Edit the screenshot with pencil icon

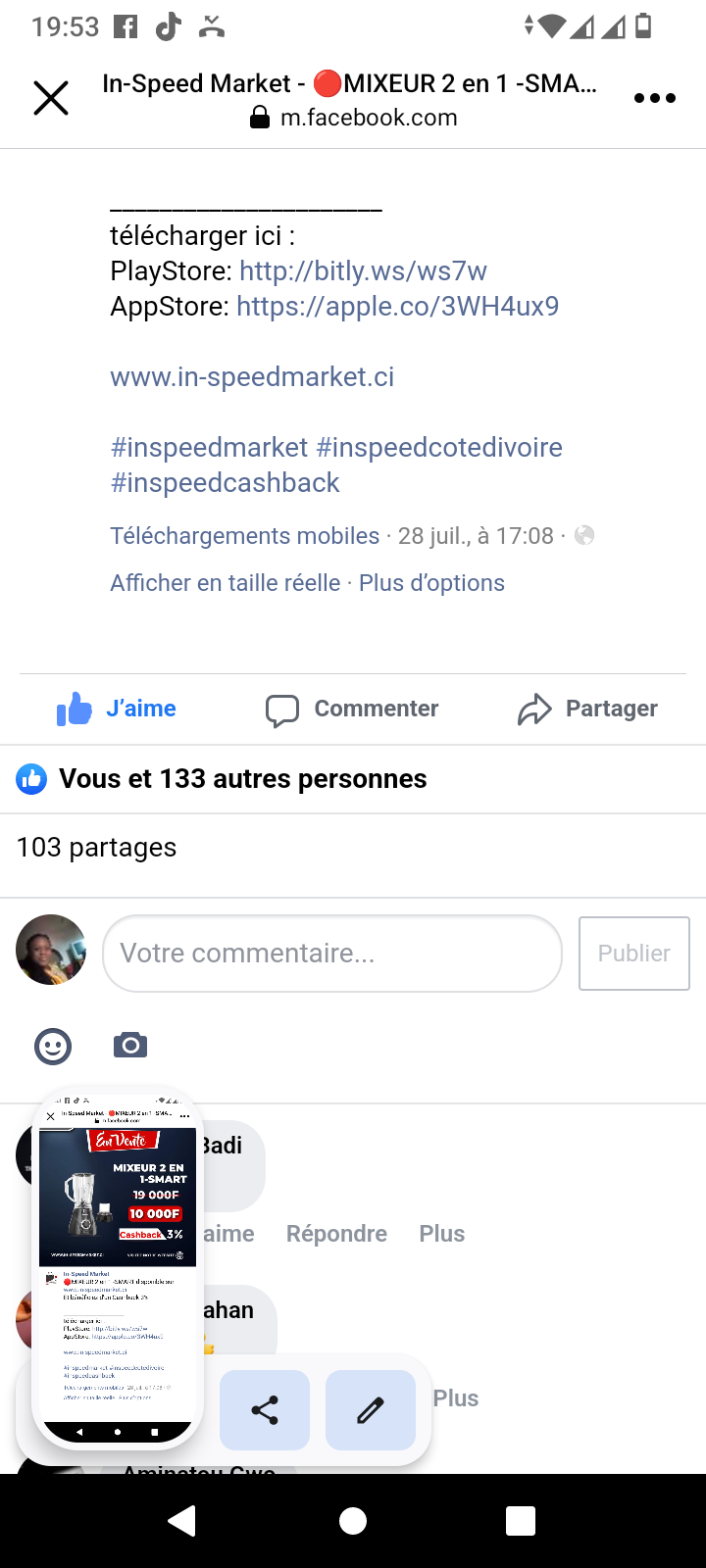(x=371, y=1410)
